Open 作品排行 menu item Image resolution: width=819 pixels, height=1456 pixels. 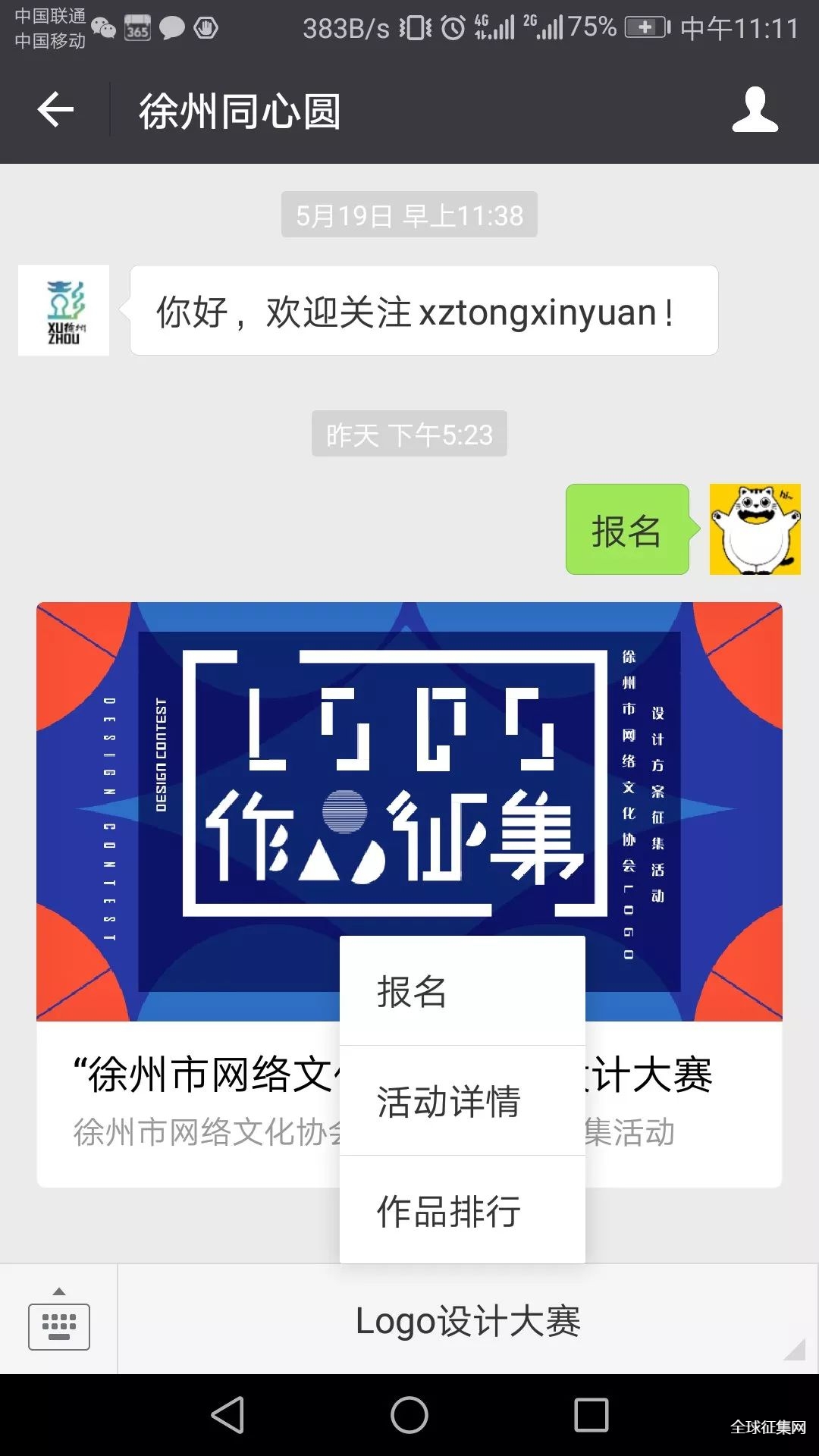click(462, 1210)
